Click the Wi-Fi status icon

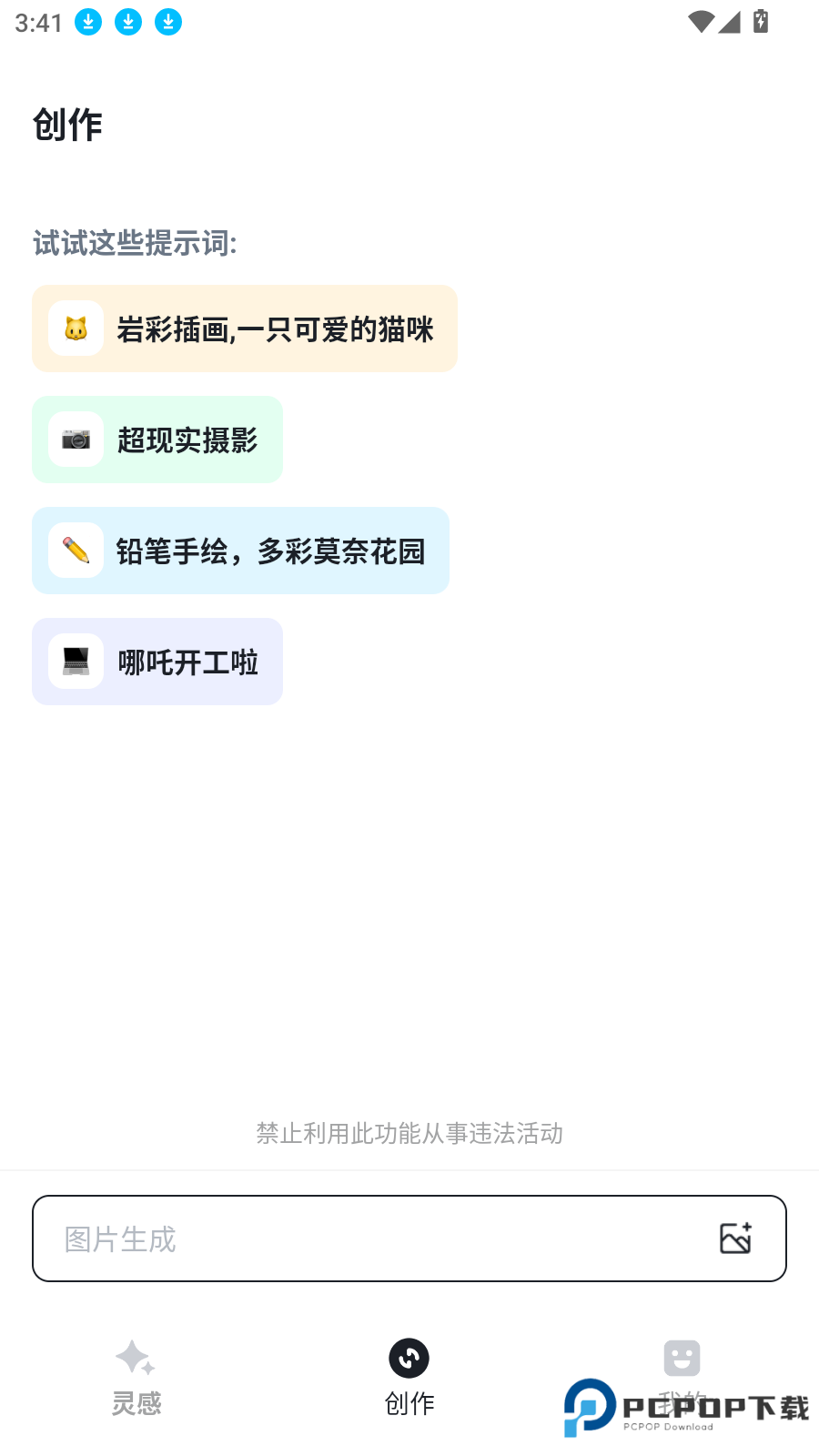pyautogui.click(x=699, y=22)
